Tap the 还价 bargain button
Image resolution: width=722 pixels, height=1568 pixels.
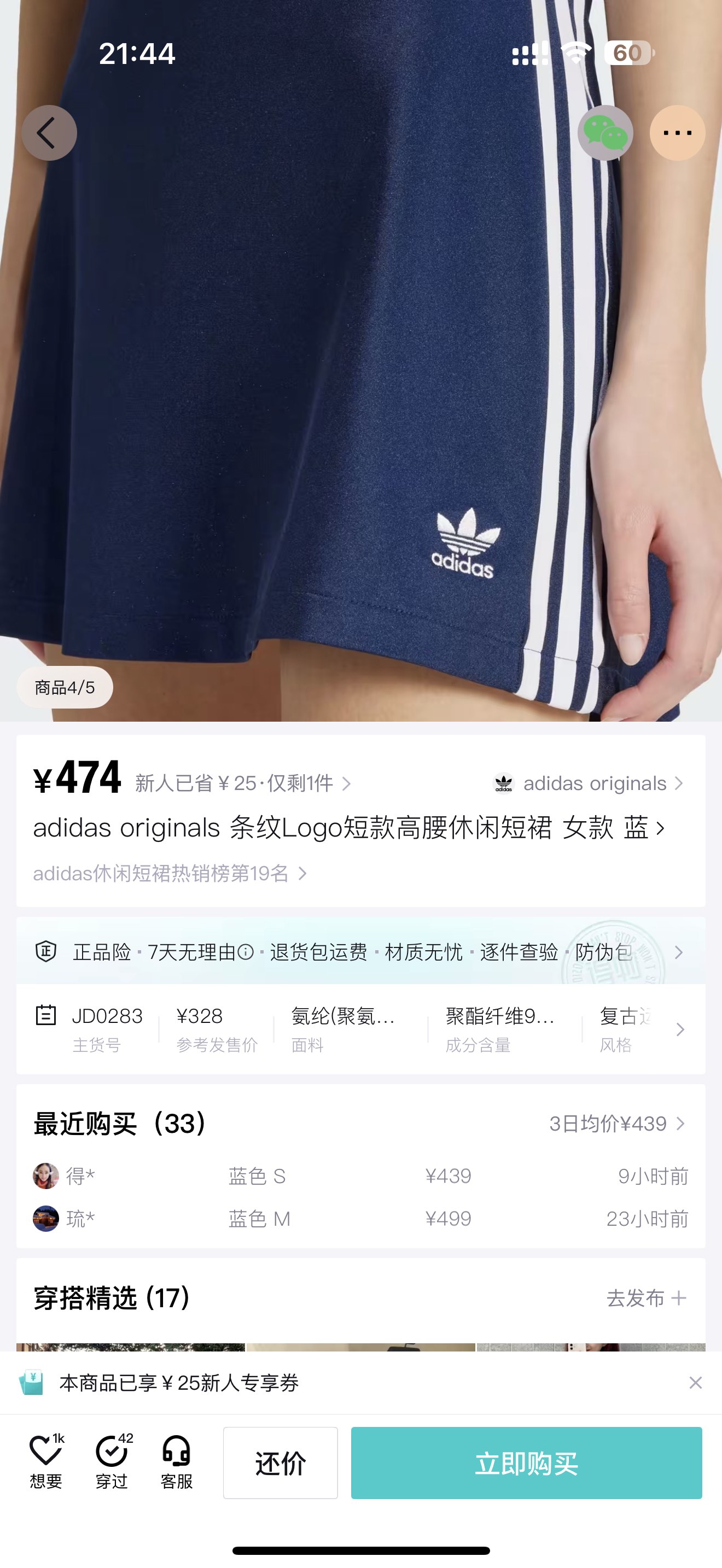[280, 1462]
